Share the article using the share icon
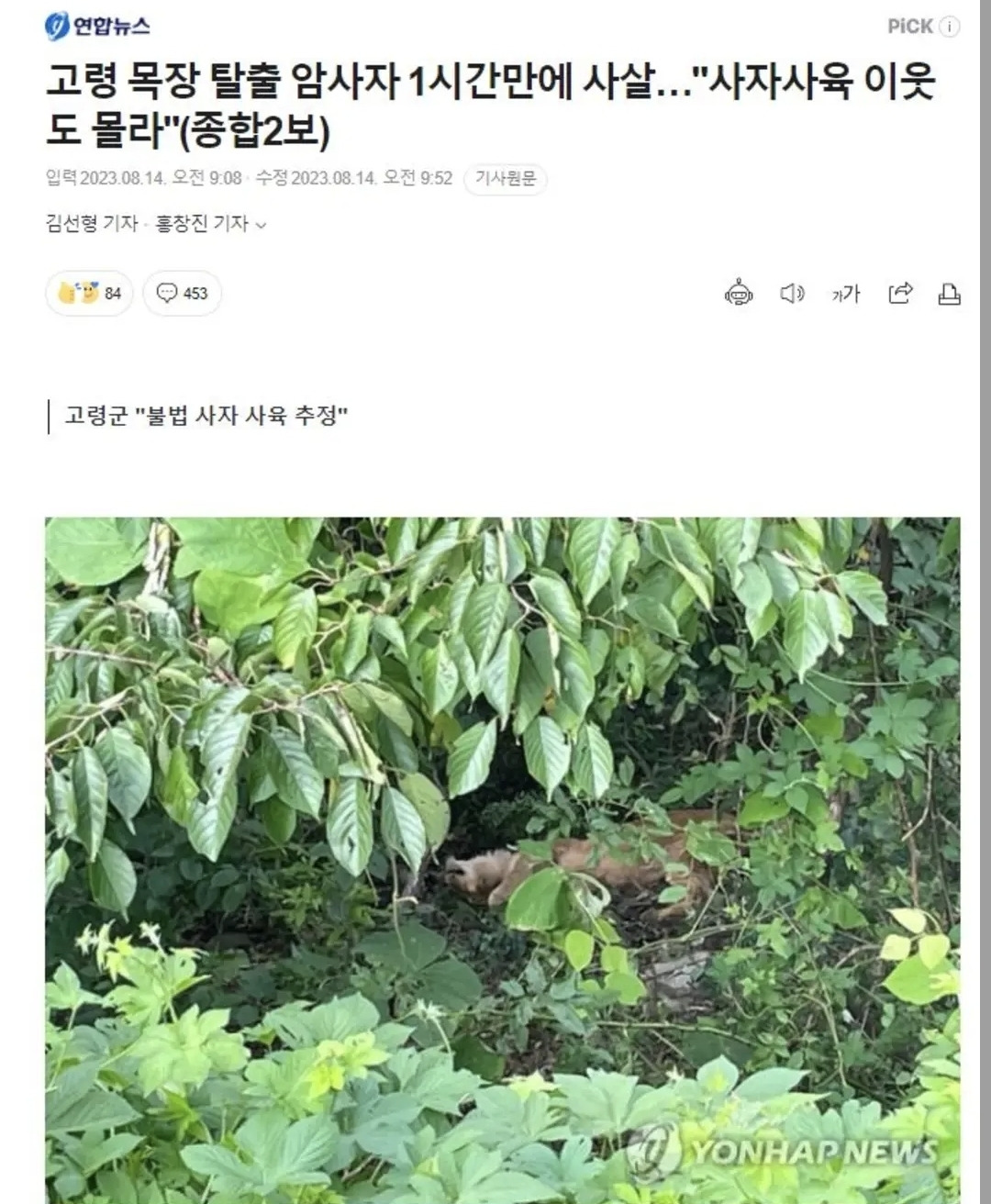Image resolution: width=991 pixels, height=1204 pixels. tap(899, 294)
